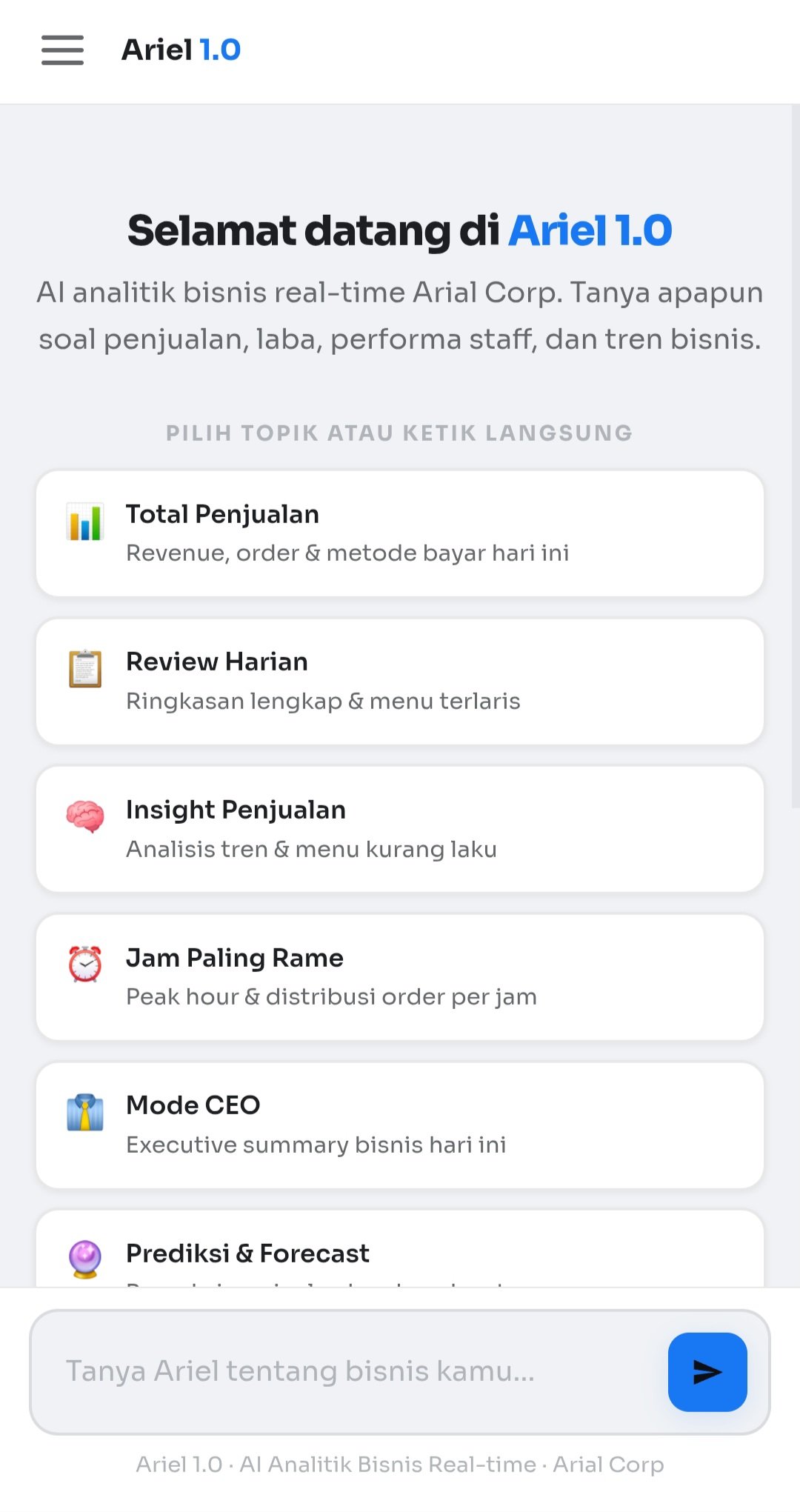Activate Mode CEO executive summary
The height and width of the screenshot is (1512, 800).
(400, 1123)
